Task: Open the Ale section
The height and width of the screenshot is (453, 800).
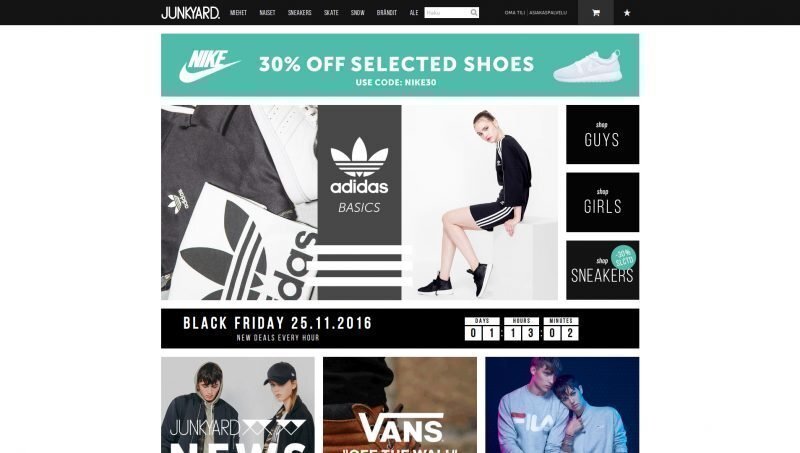Action: click(x=414, y=13)
